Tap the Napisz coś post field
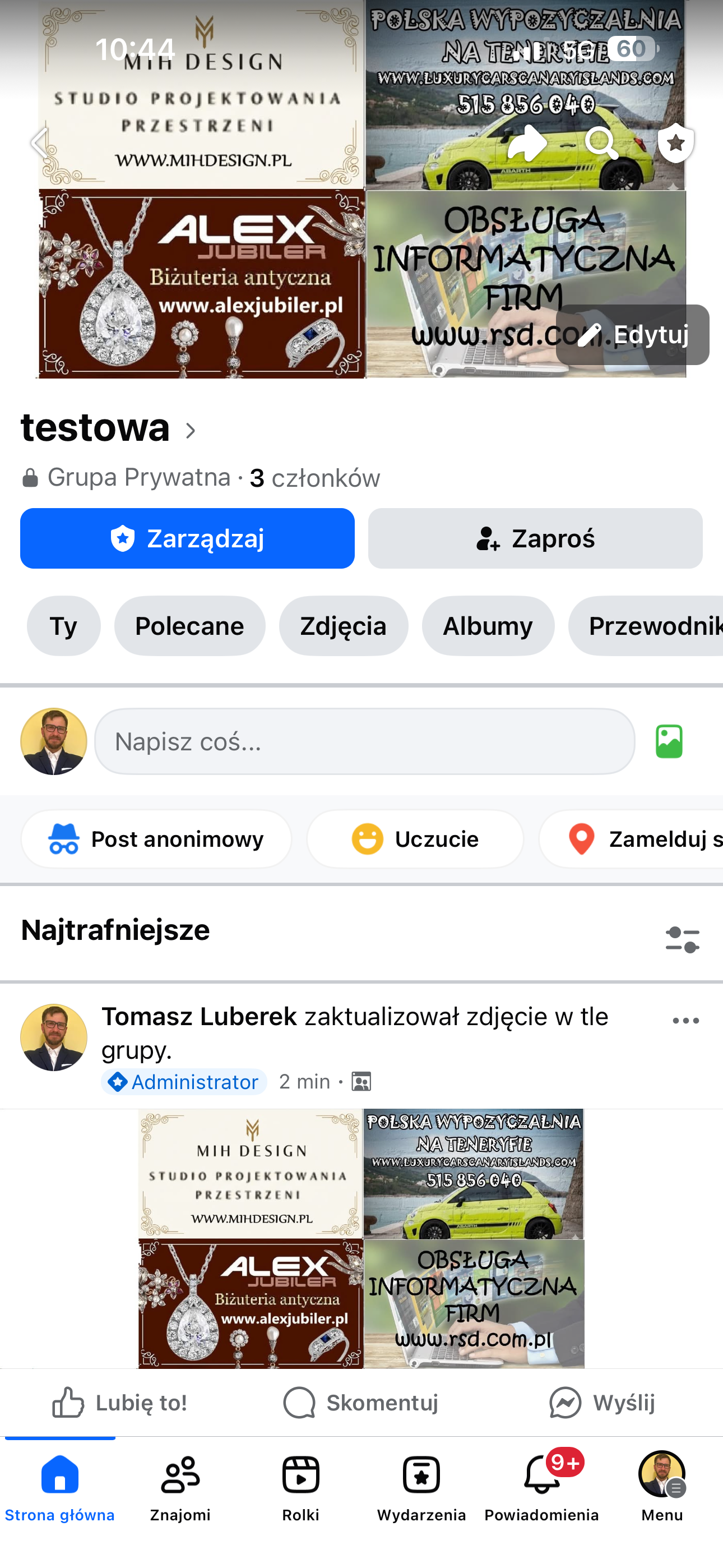 point(364,741)
